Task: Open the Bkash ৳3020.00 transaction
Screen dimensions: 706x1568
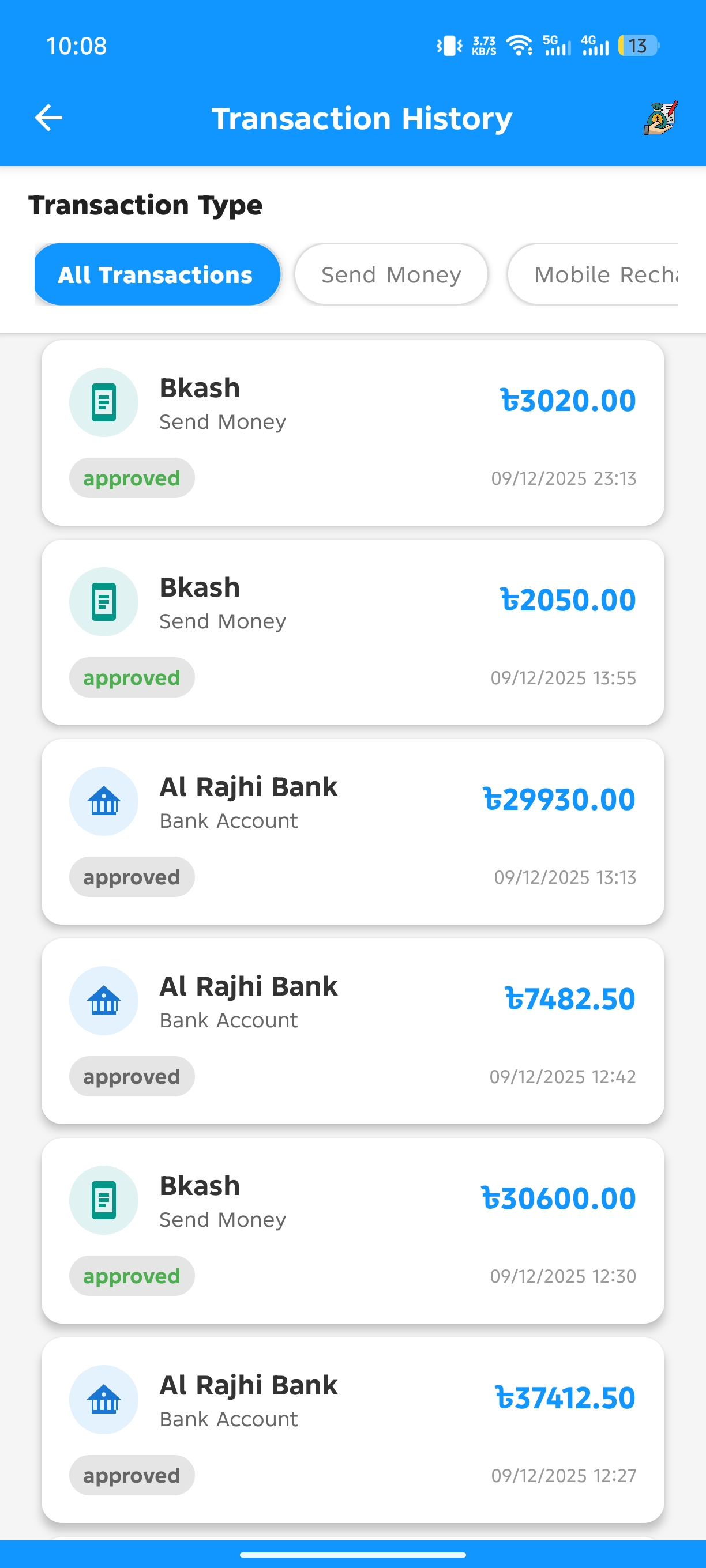Action: pos(352,432)
